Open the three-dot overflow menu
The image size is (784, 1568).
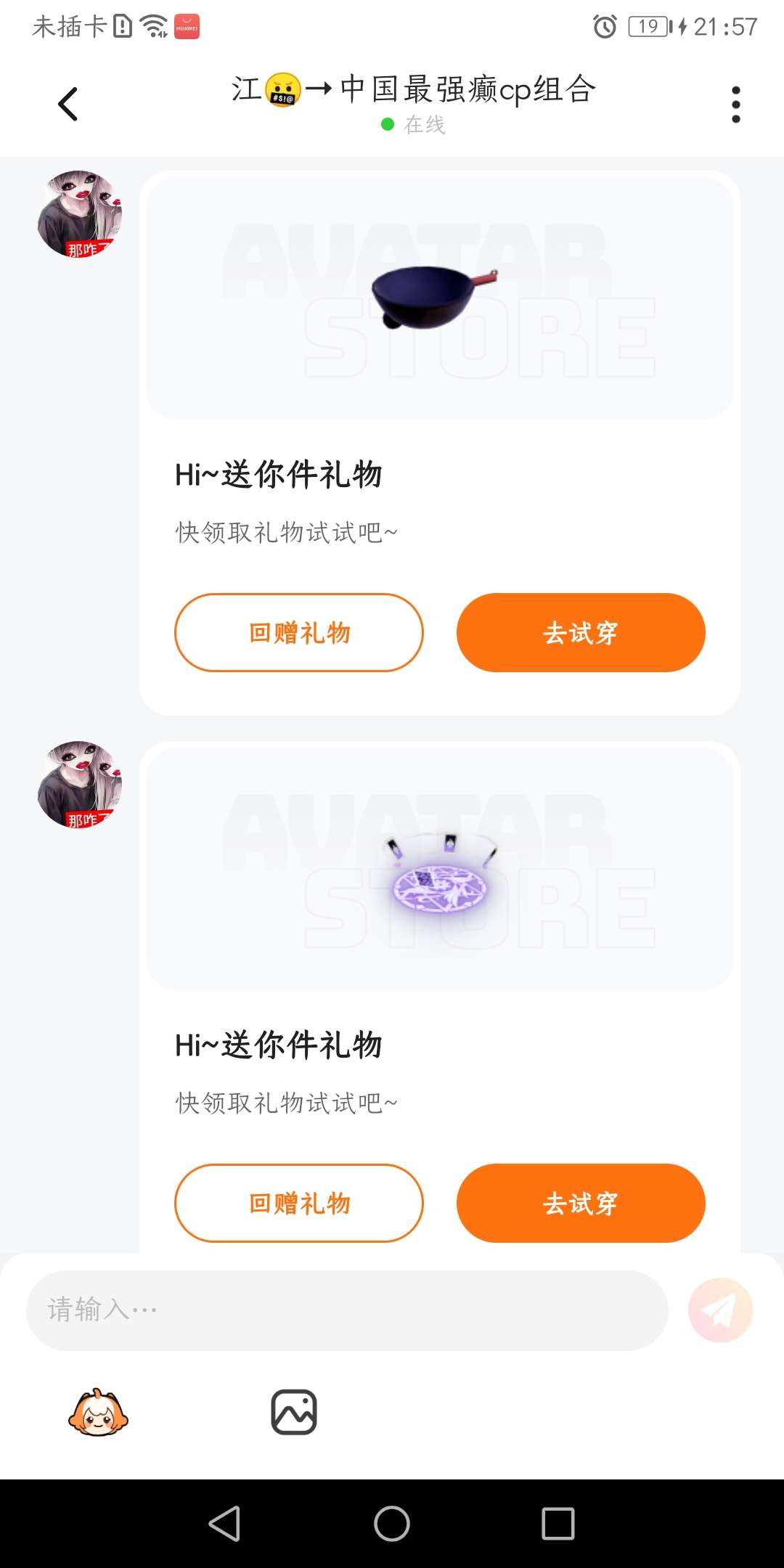pyautogui.click(x=735, y=105)
